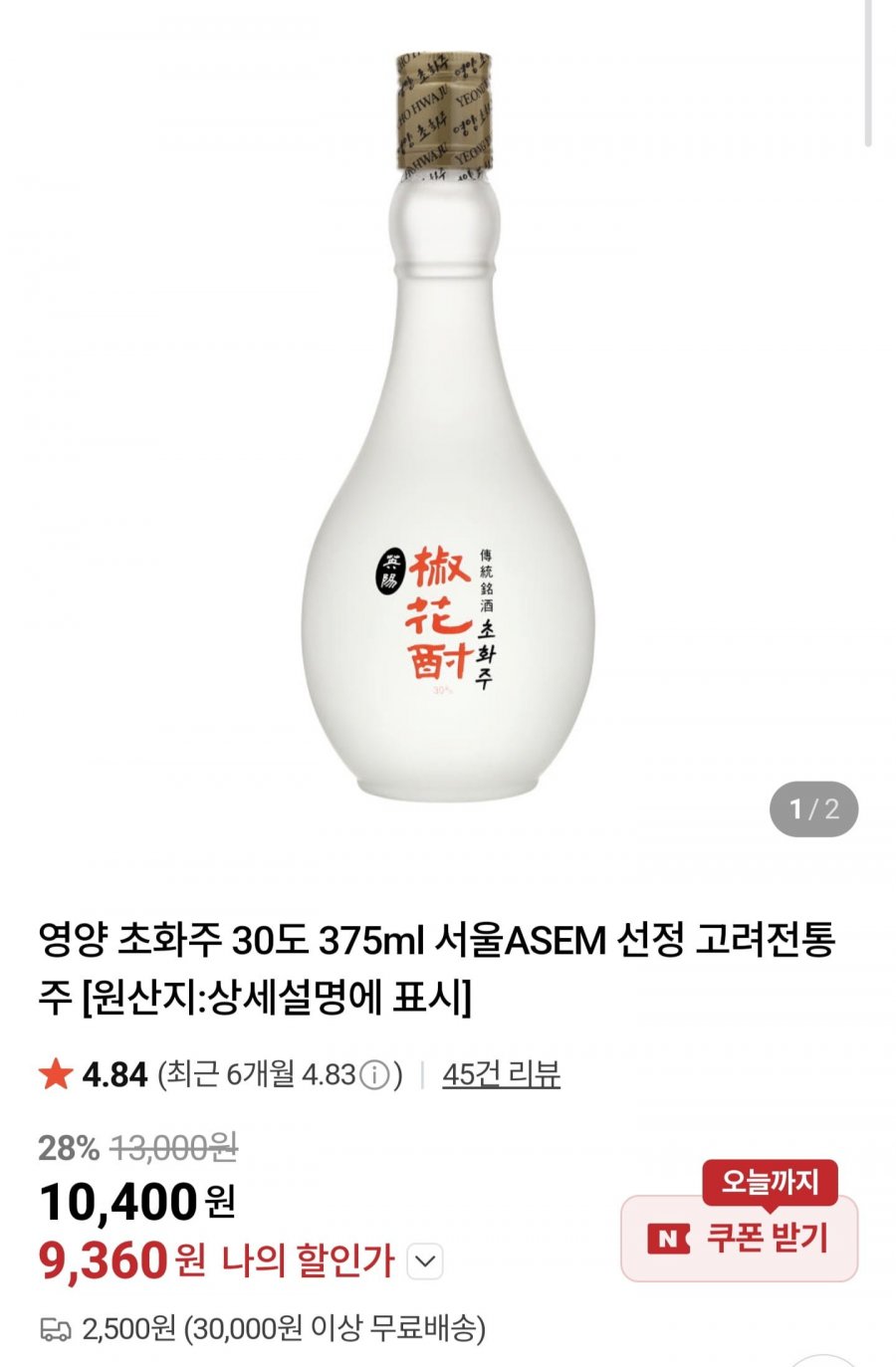Viewport: 896px width, 1367px height.
Task: Open rating info icon next to 4.83
Action: pyautogui.click(x=373, y=1075)
